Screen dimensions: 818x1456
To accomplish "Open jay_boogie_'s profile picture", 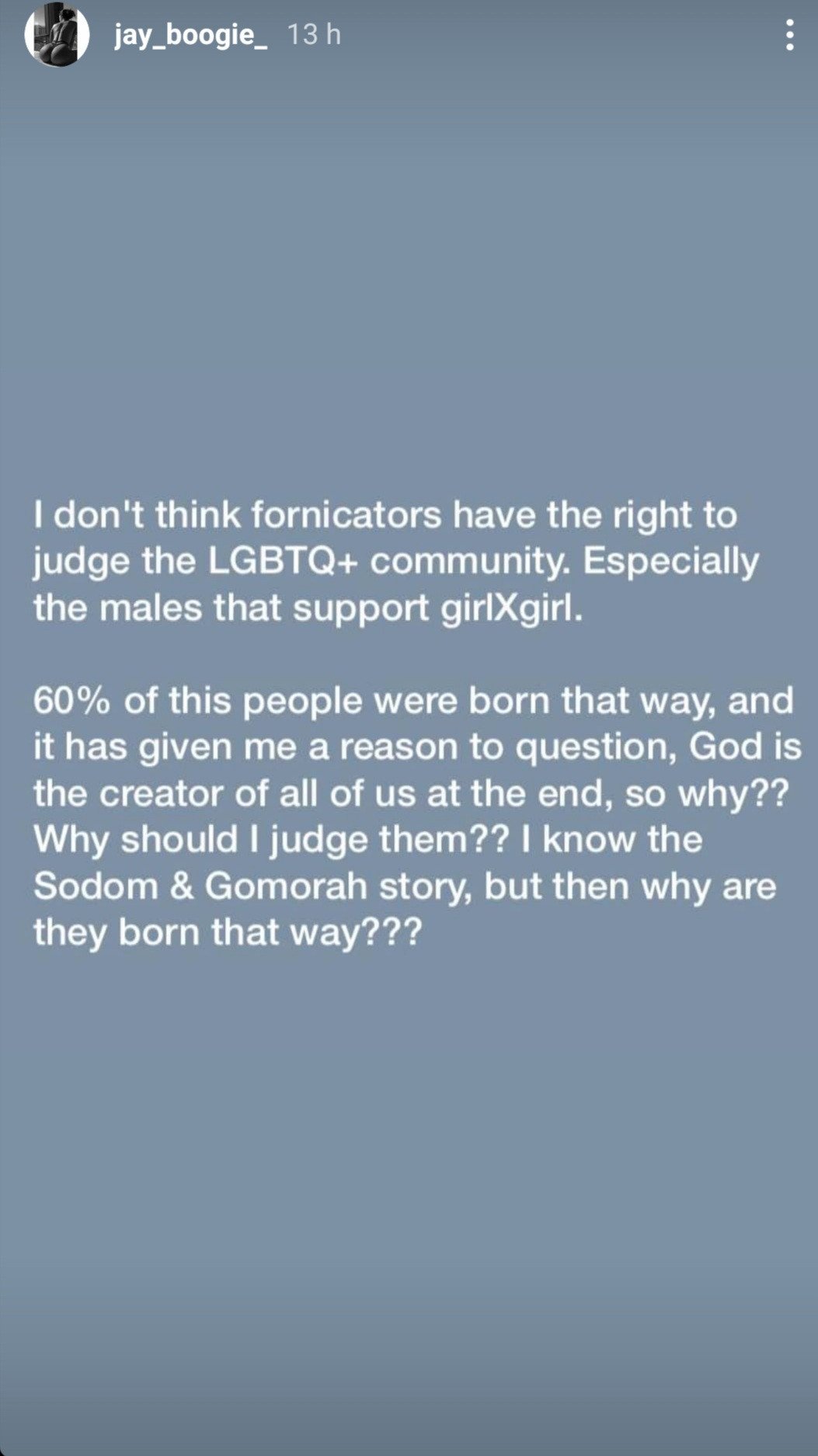I will [57, 35].
